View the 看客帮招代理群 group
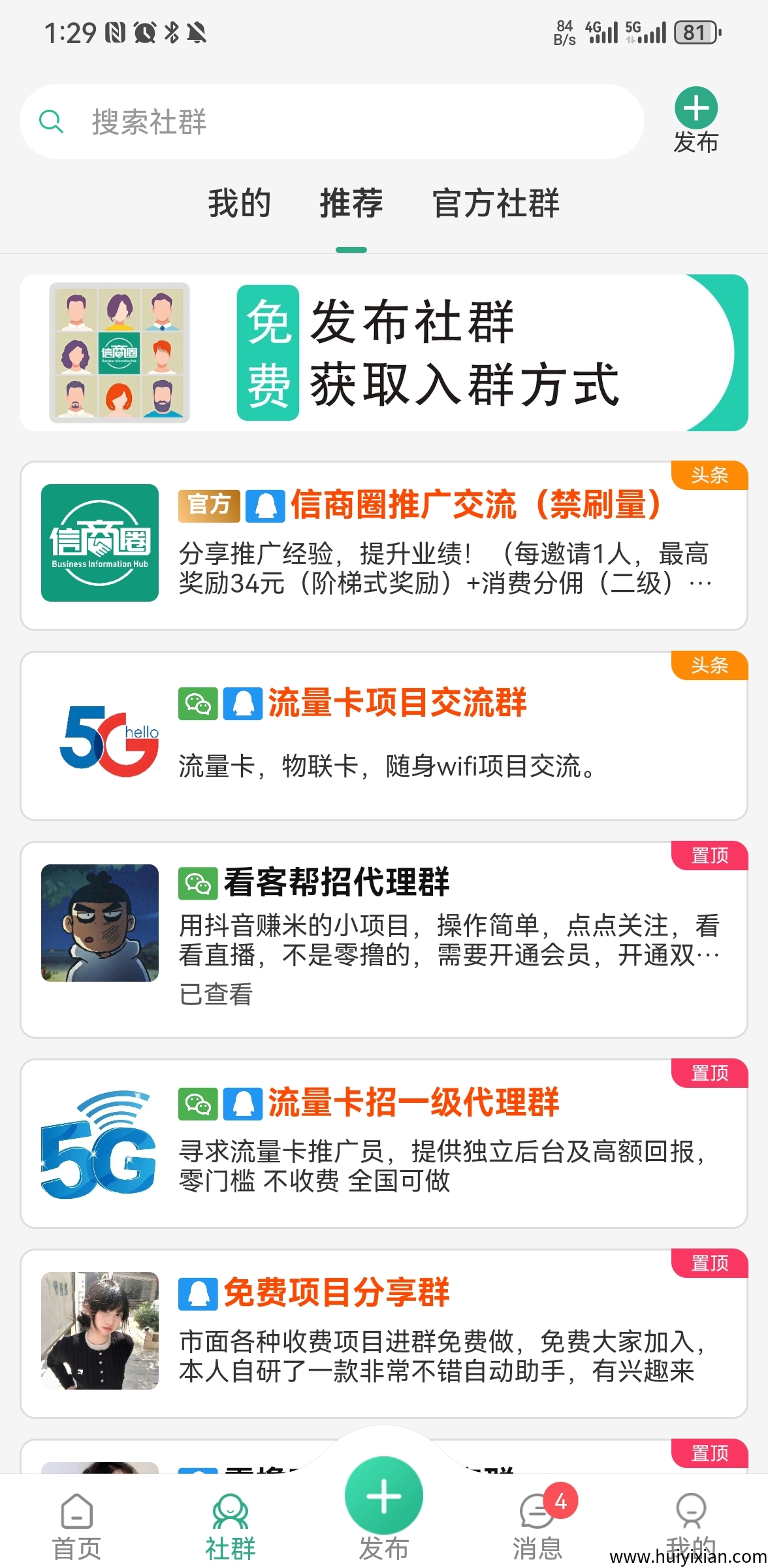The width and height of the screenshot is (768, 1568). (x=384, y=939)
